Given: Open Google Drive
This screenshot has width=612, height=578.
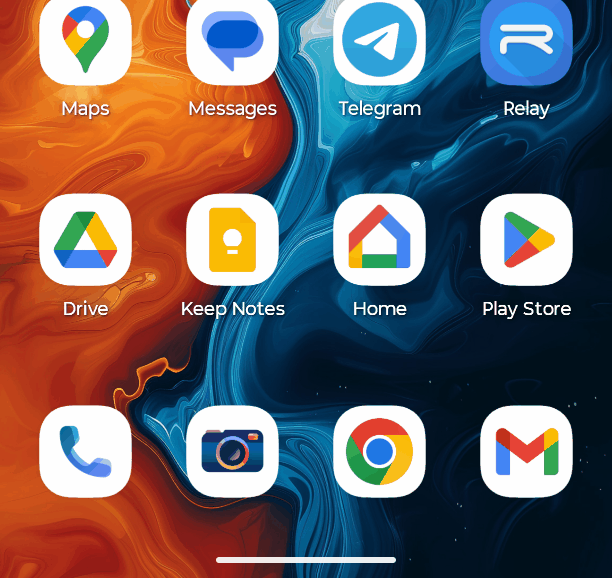Looking at the screenshot, I should tap(85, 240).
